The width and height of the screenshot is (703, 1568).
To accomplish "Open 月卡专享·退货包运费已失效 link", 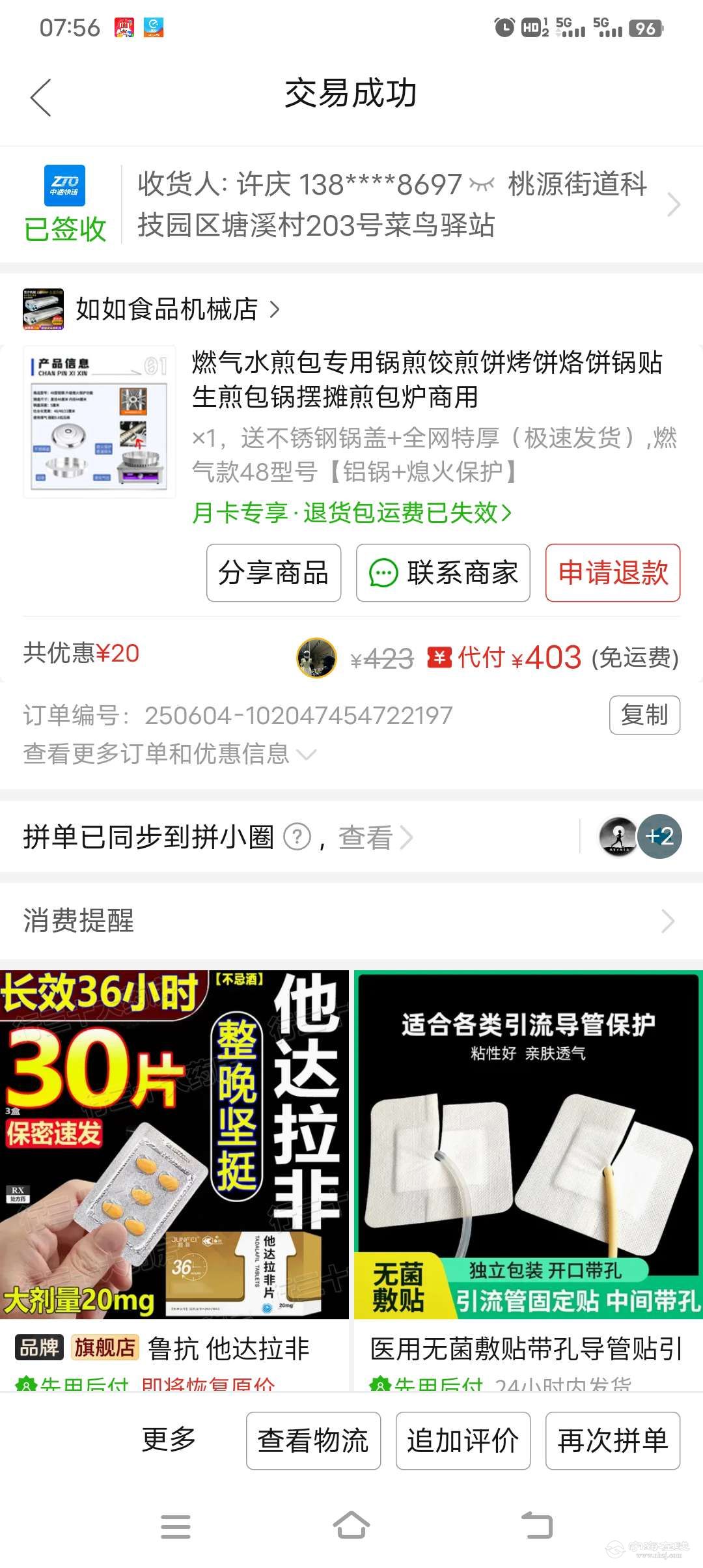I will (351, 513).
